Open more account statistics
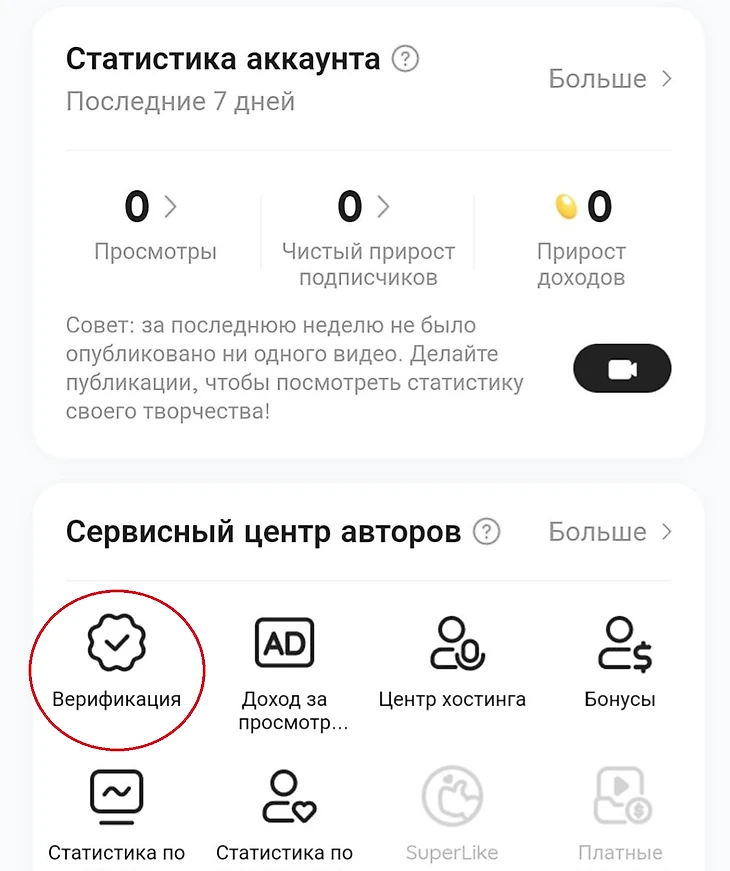This screenshot has width=730, height=871. click(x=609, y=79)
